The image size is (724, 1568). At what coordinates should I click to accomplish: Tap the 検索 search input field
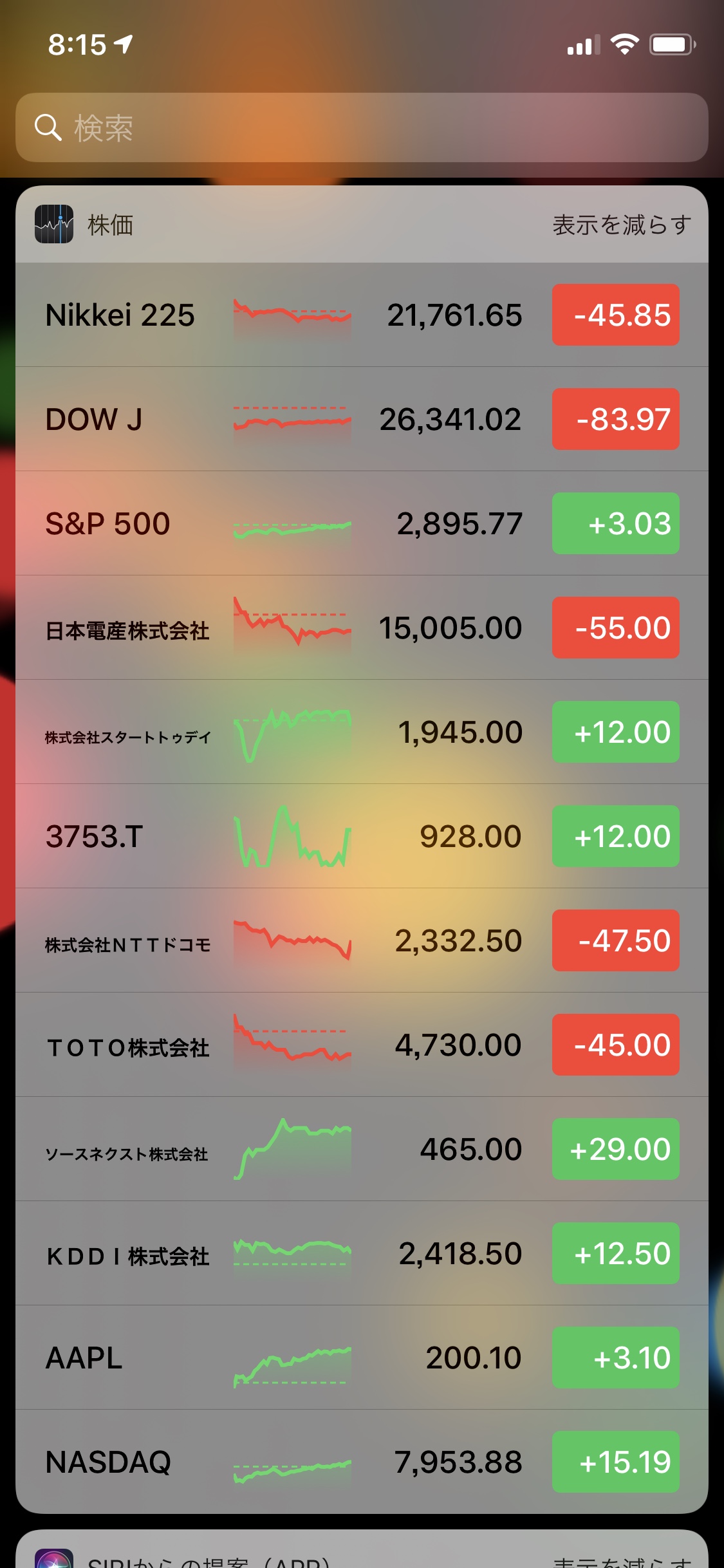coord(362,128)
